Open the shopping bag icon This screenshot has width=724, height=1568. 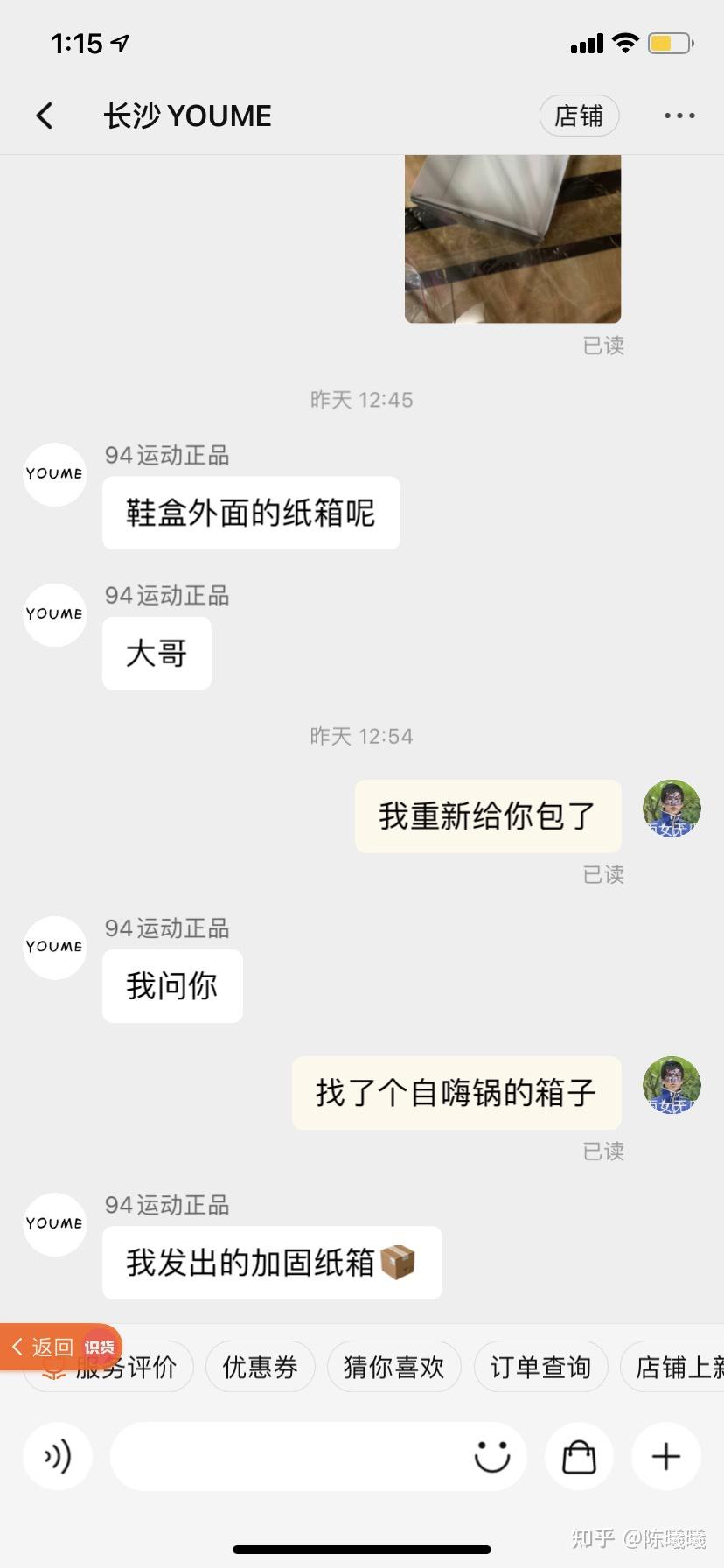579,1456
